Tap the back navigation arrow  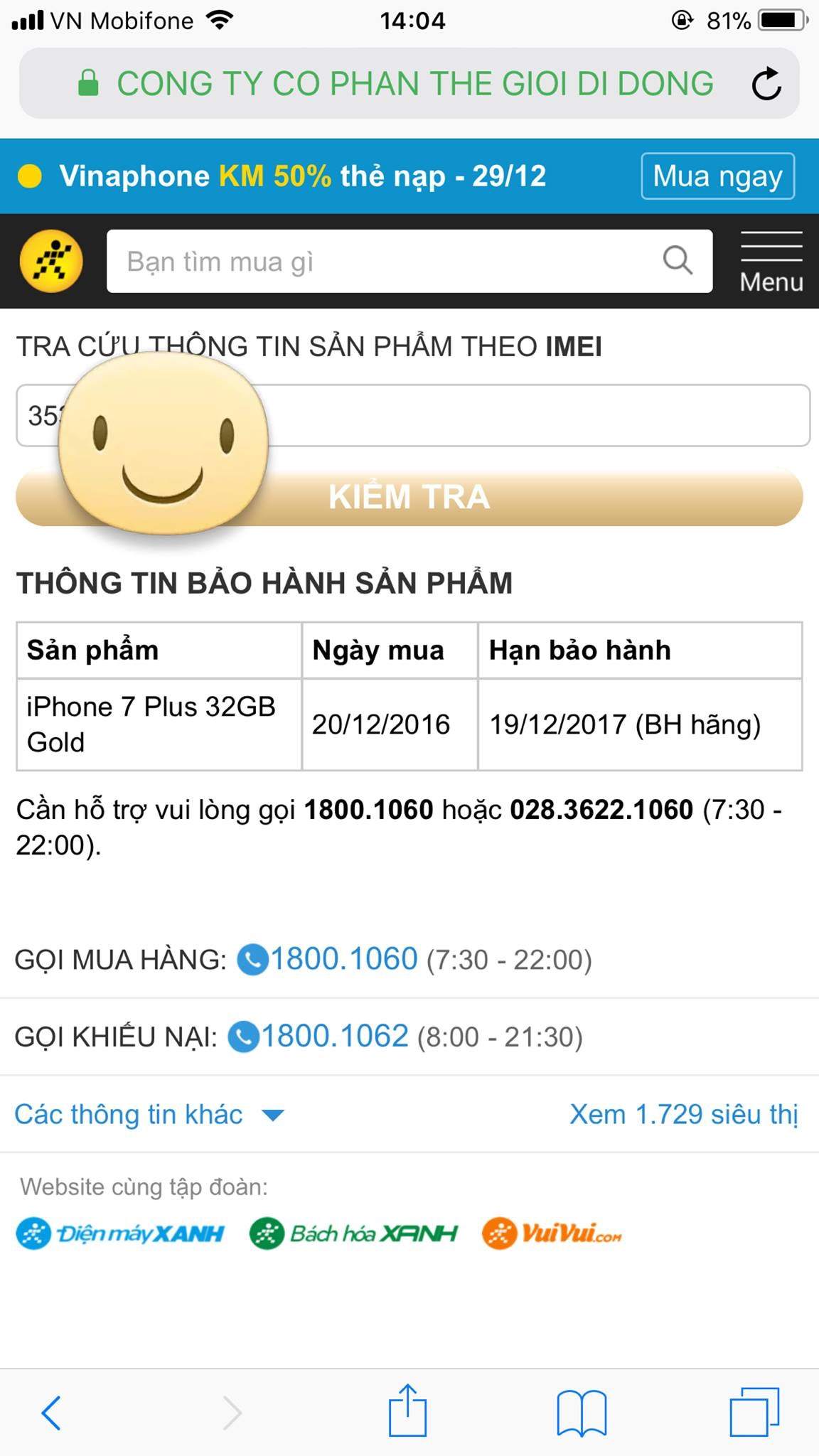click(x=51, y=1410)
